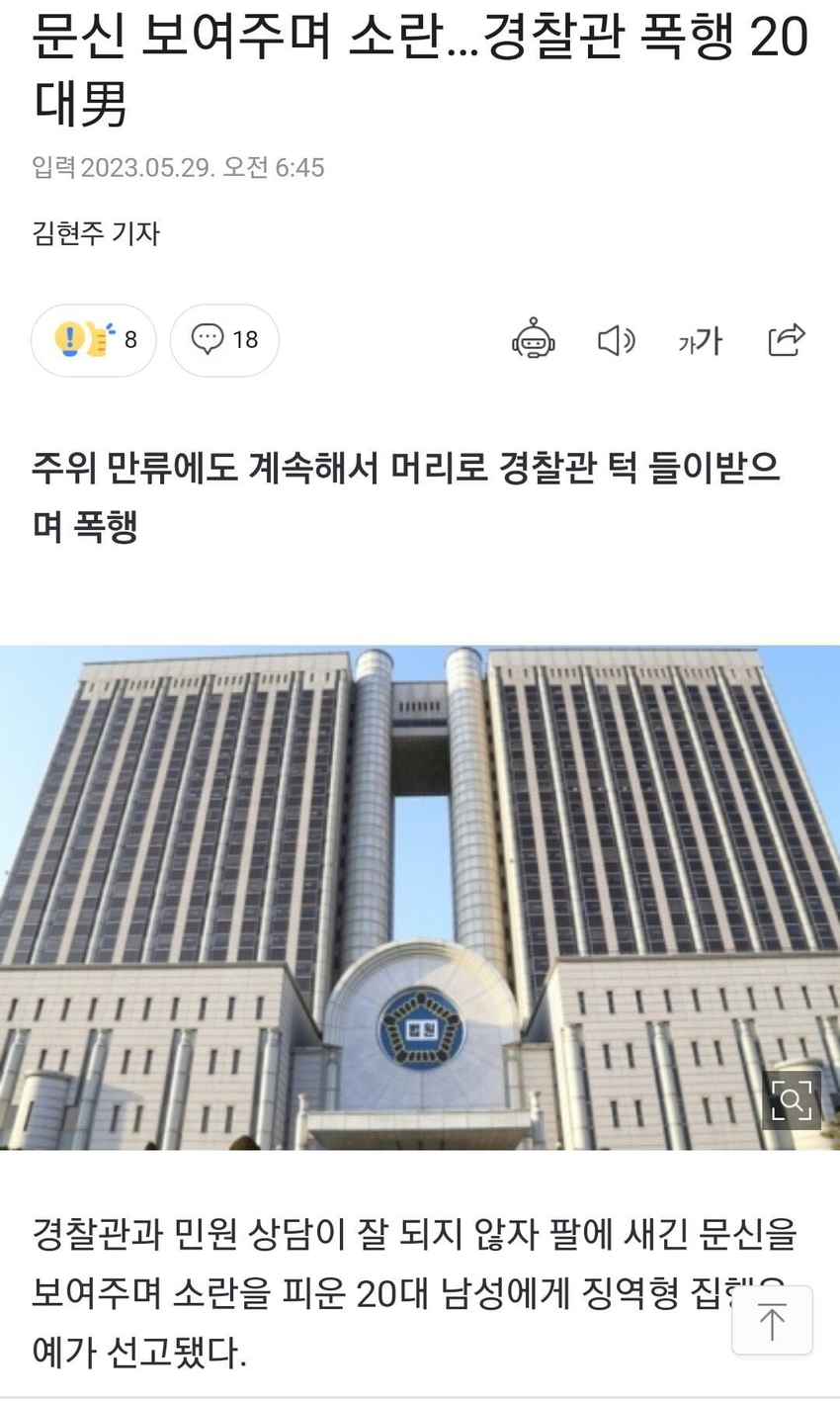Change the font size with 가가
This screenshot has width=840, height=1401.
(700, 341)
